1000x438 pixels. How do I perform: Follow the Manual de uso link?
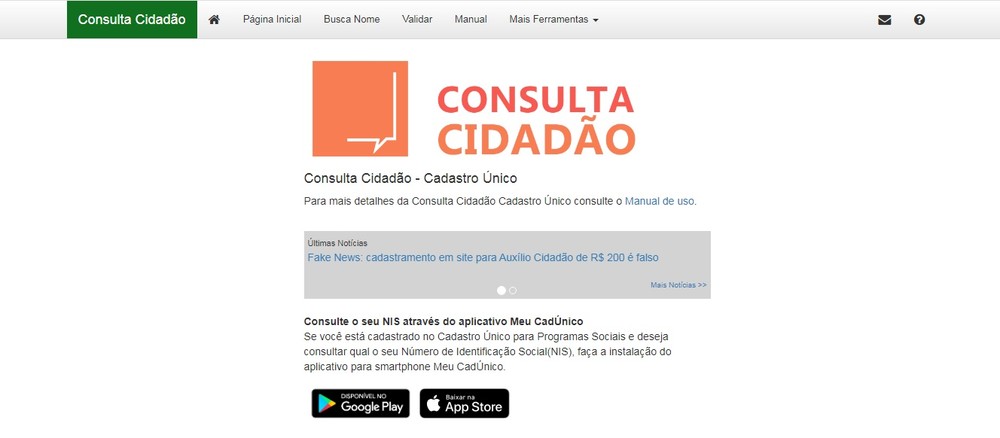coord(660,201)
